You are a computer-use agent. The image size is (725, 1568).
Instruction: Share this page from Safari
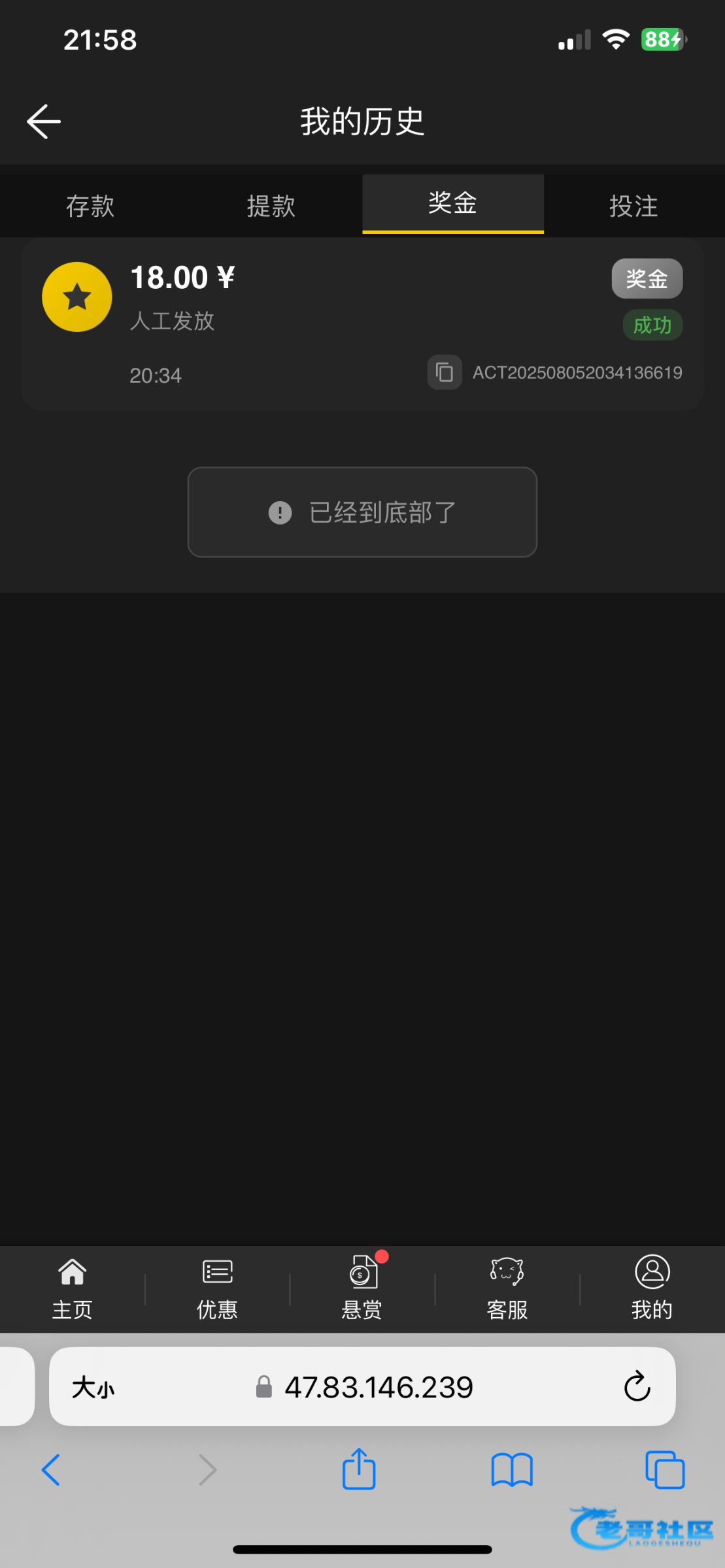click(359, 1469)
